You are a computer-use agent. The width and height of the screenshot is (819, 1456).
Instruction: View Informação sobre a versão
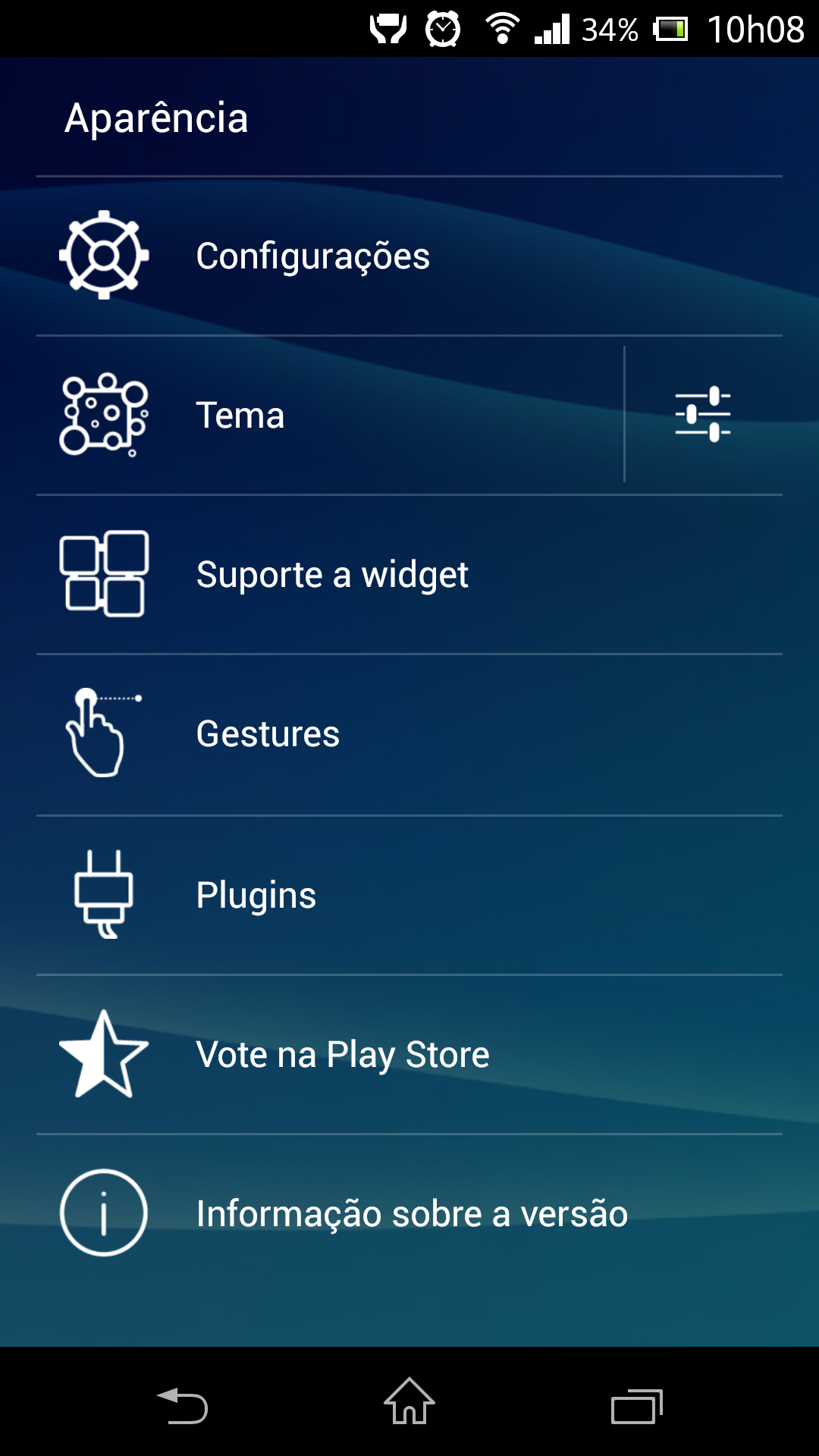click(409, 1213)
